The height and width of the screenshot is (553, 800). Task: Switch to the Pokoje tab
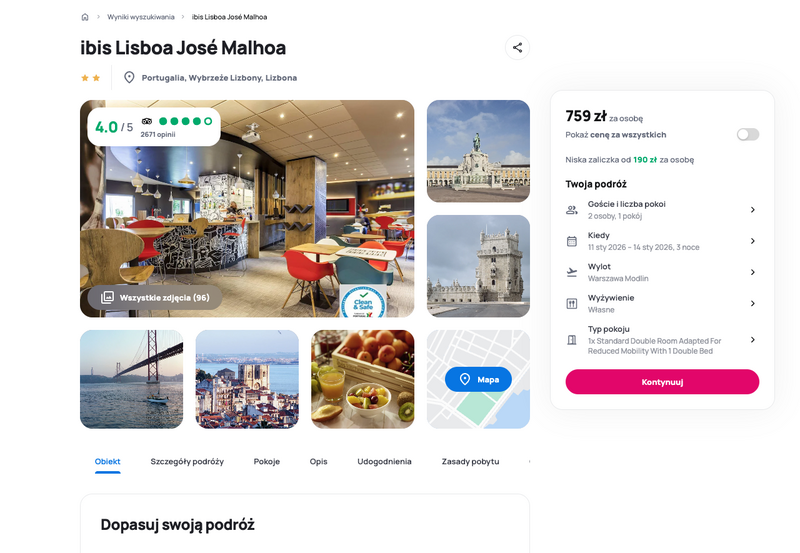pyautogui.click(x=267, y=462)
